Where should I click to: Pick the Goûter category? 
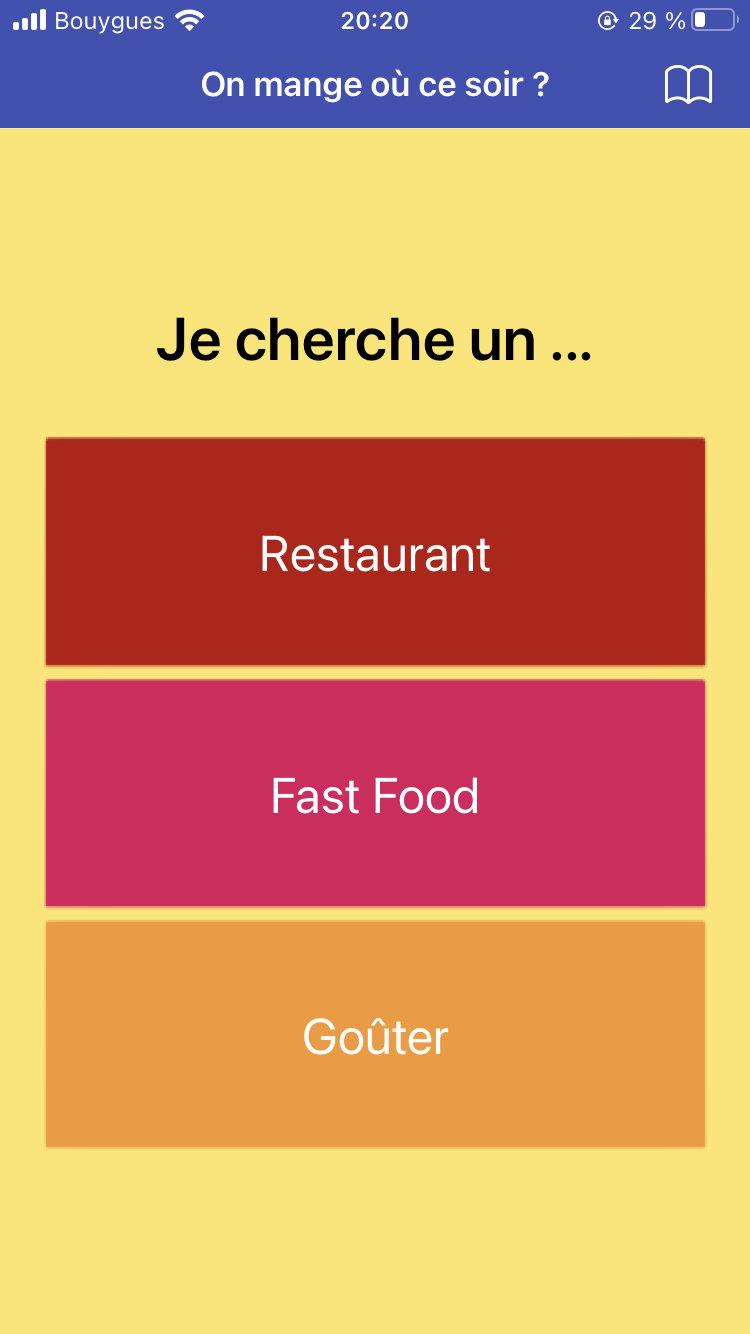point(375,1034)
